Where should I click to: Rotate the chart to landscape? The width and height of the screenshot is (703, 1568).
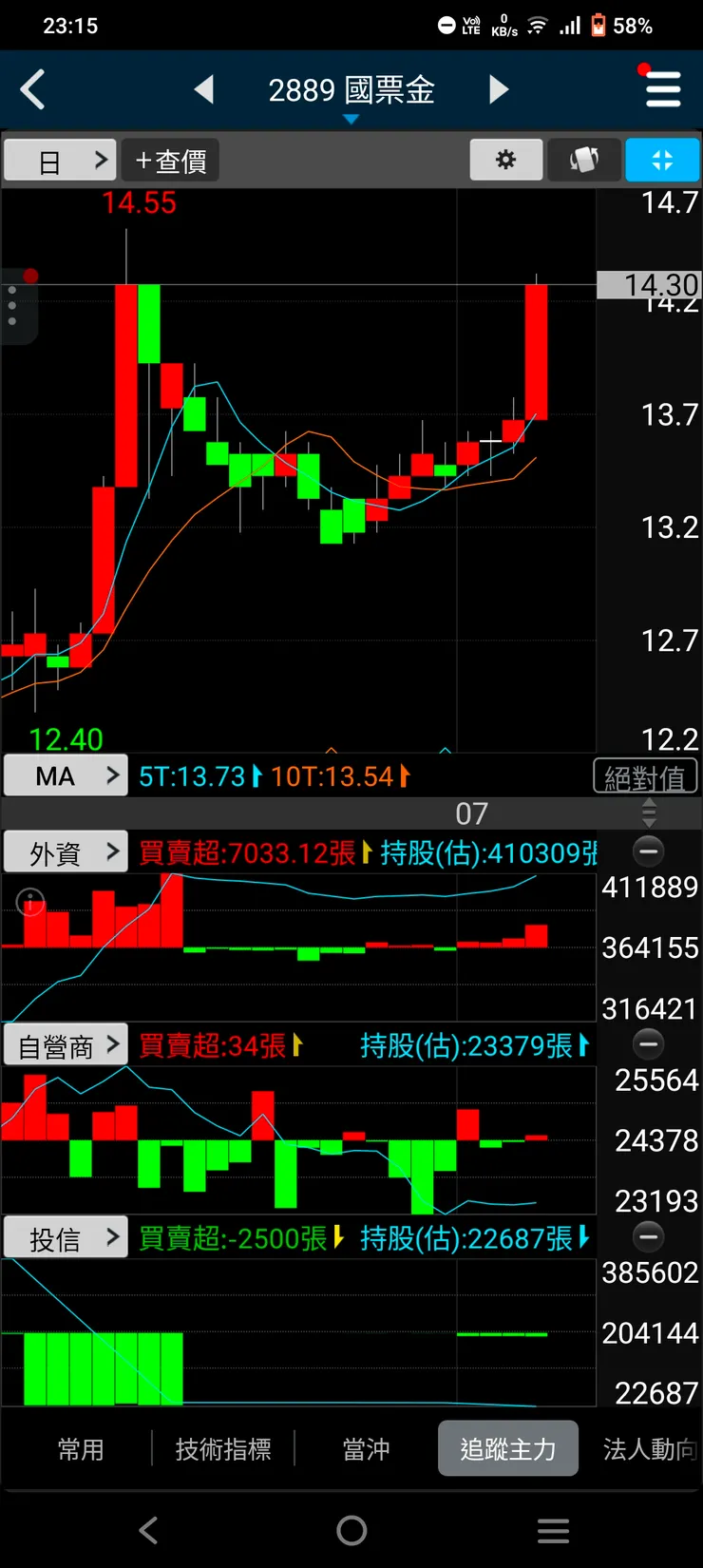(x=584, y=160)
